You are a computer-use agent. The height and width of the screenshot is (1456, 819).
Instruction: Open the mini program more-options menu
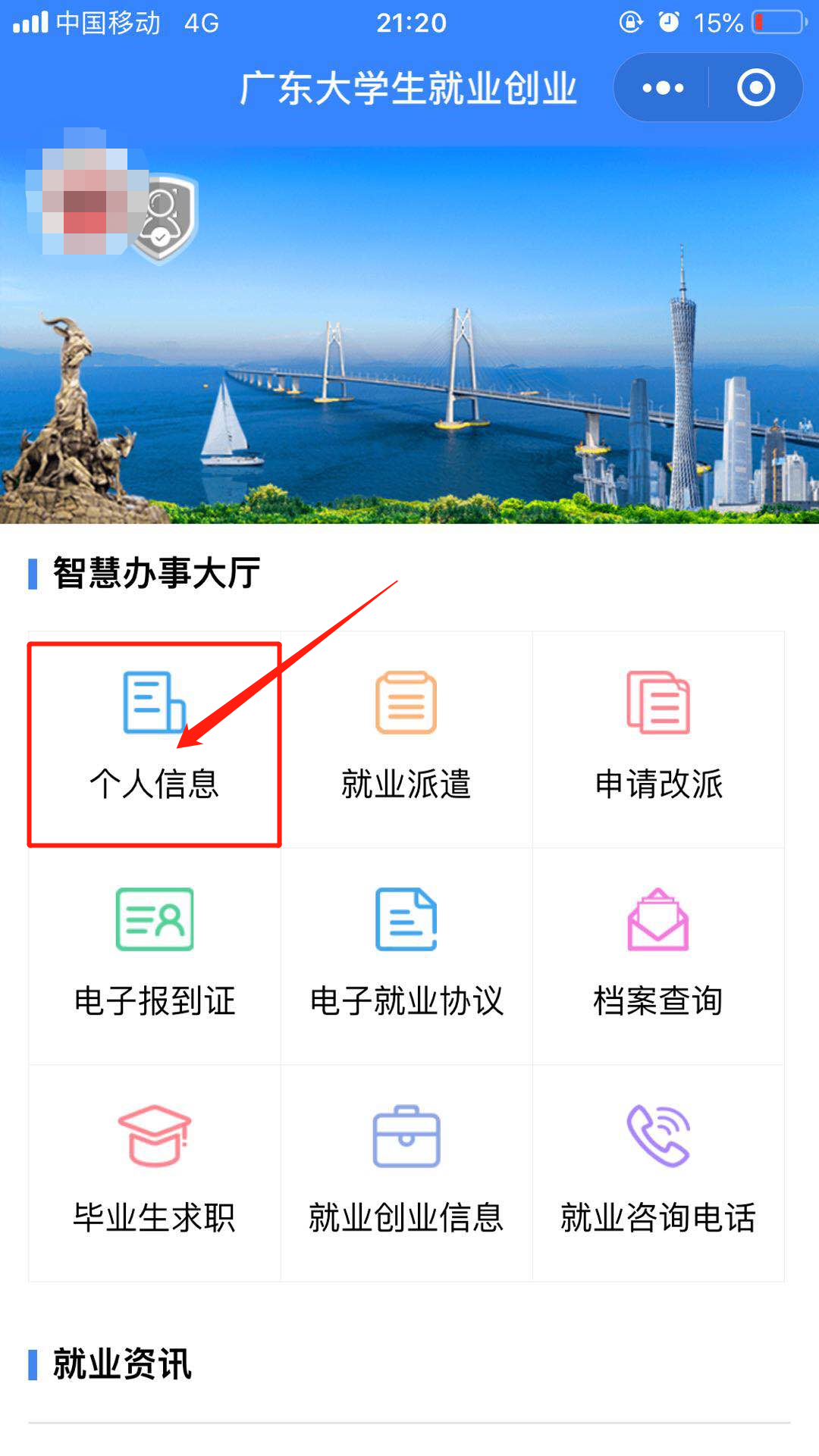coord(663,88)
